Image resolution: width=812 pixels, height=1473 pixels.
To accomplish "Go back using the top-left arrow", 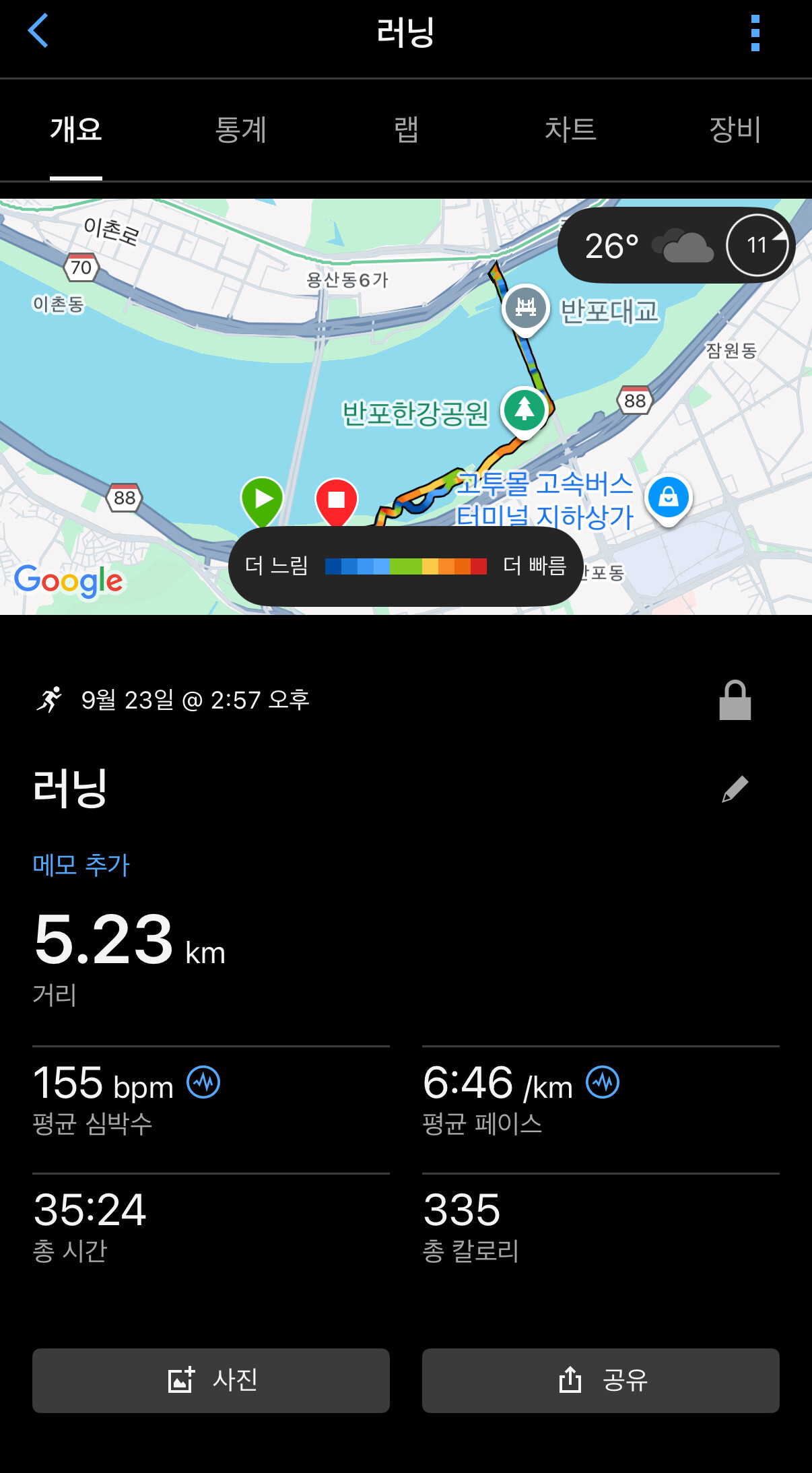I will [x=38, y=31].
